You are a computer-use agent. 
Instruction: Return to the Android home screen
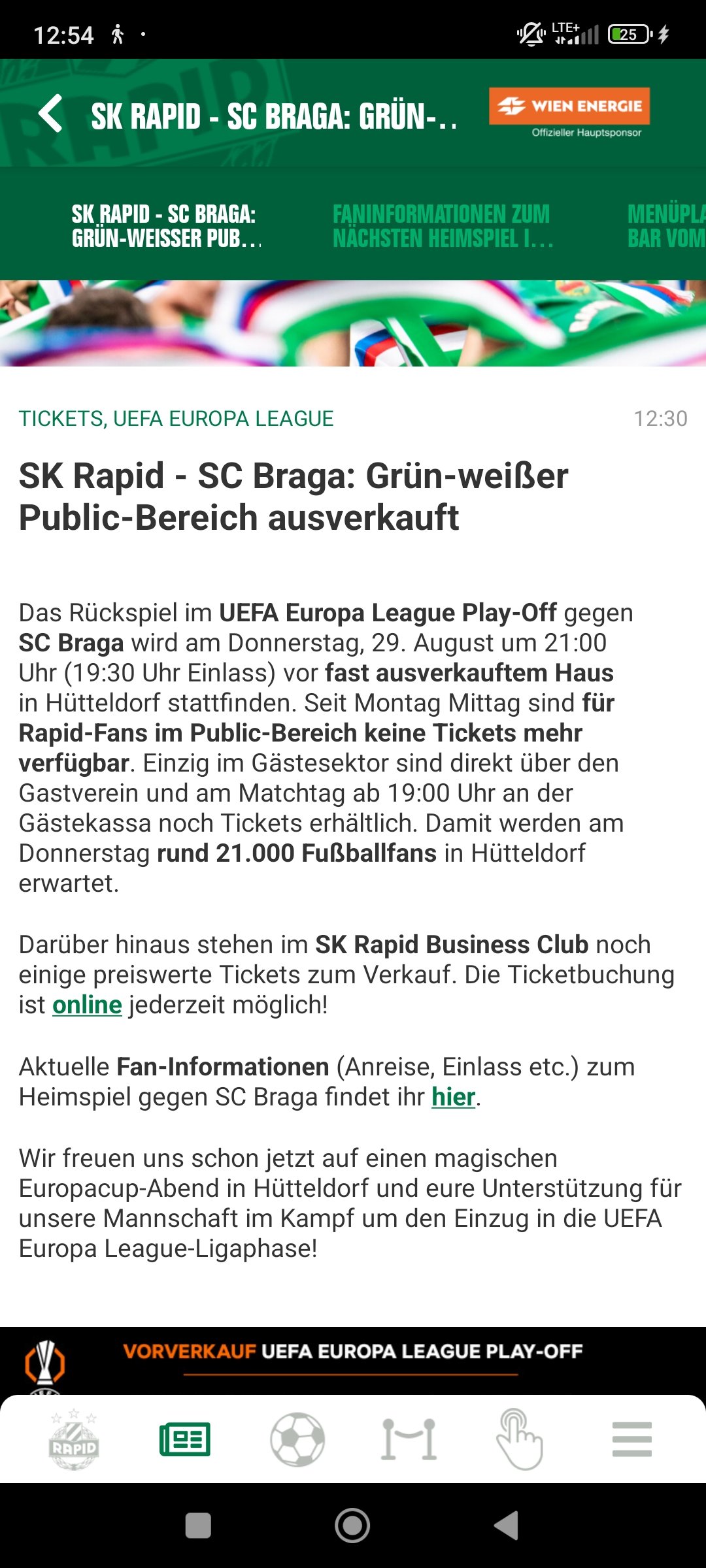point(352,1526)
